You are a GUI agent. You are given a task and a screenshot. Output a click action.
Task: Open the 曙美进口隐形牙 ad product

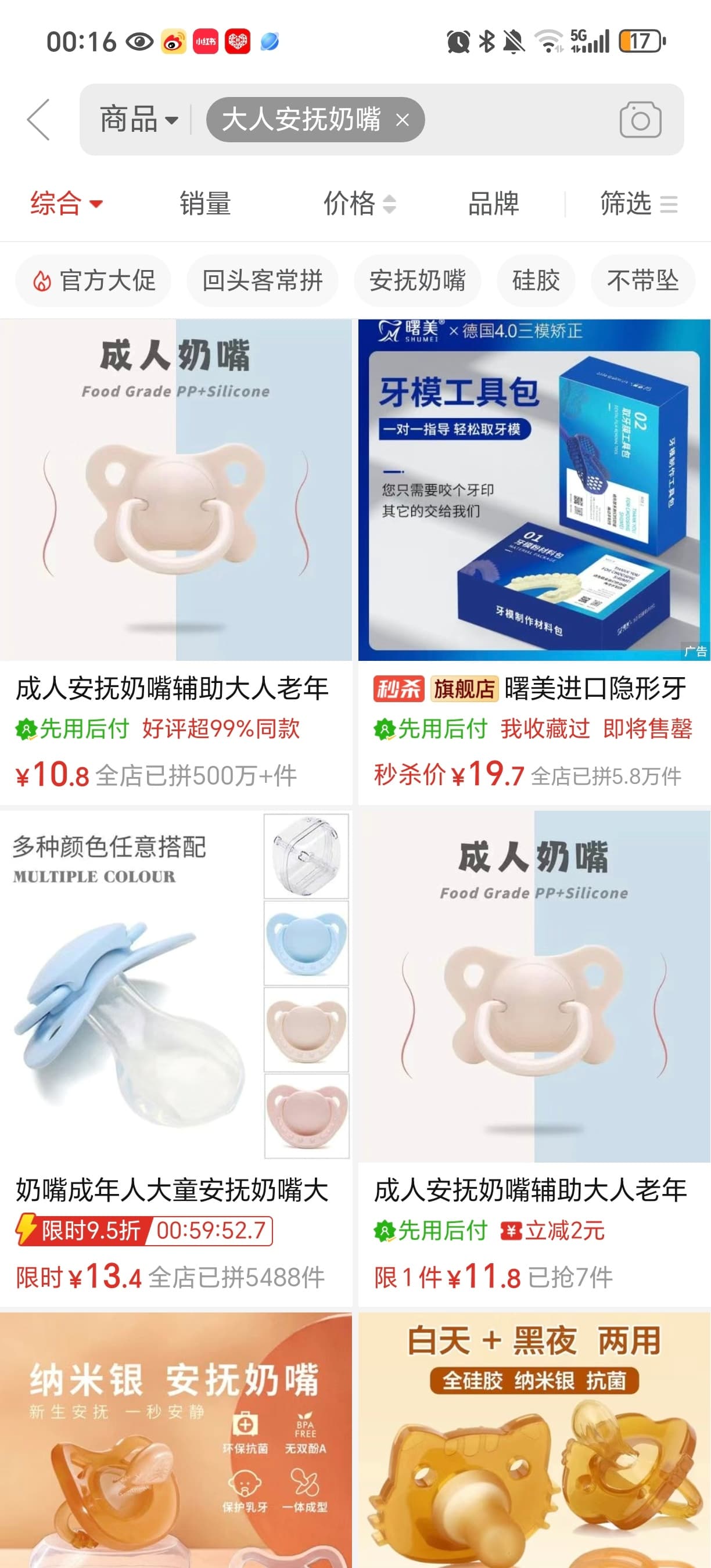pyautogui.click(x=534, y=548)
